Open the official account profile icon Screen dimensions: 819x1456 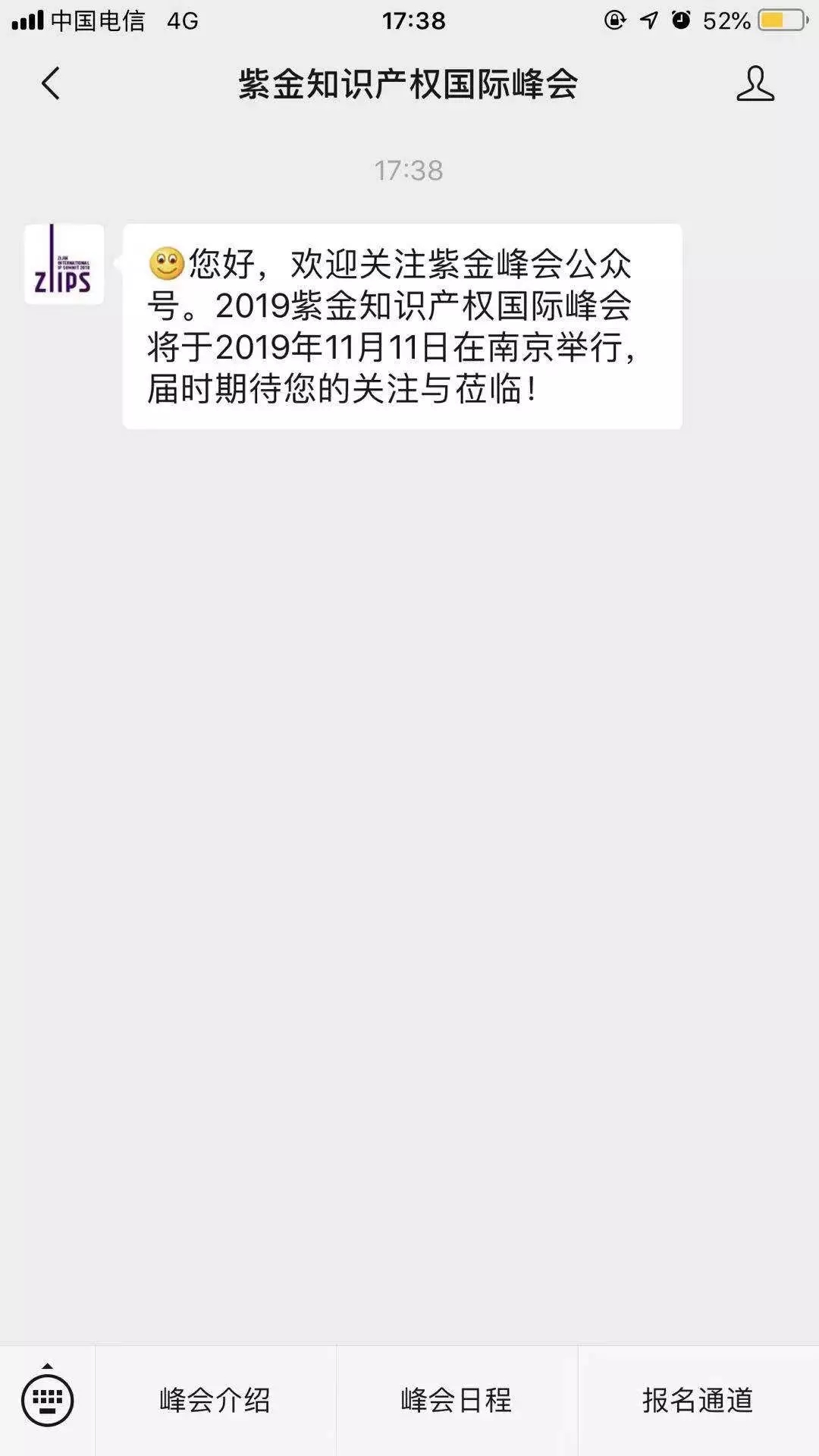(x=755, y=83)
